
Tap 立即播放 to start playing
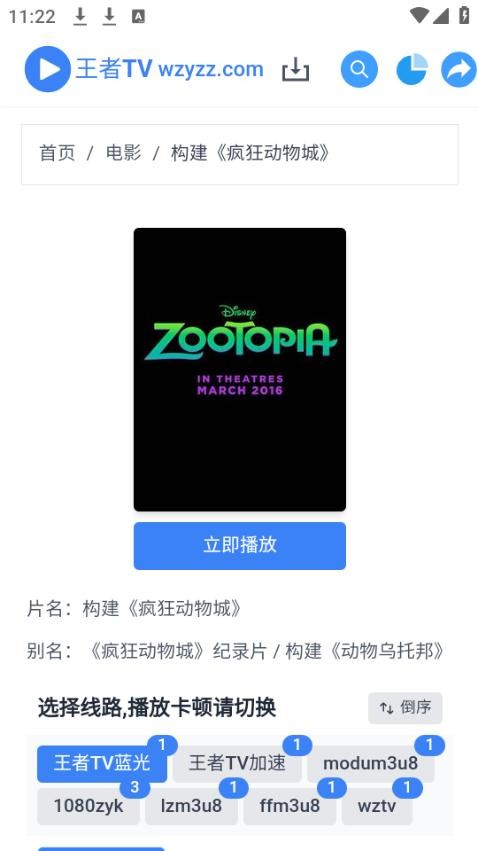(x=239, y=545)
